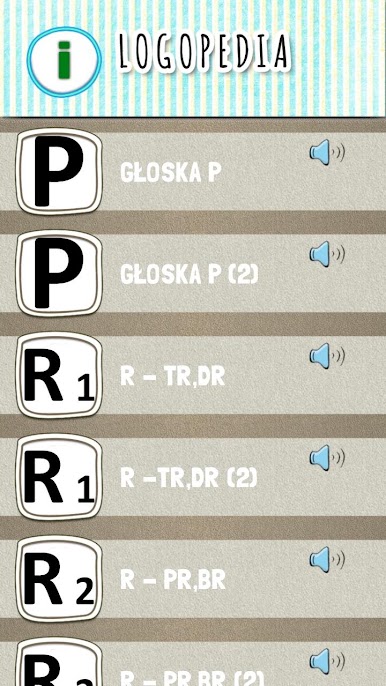Image resolution: width=386 pixels, height=686 pixels.
Task: Play the sound for Głoska P
Action: click(327, 152)
